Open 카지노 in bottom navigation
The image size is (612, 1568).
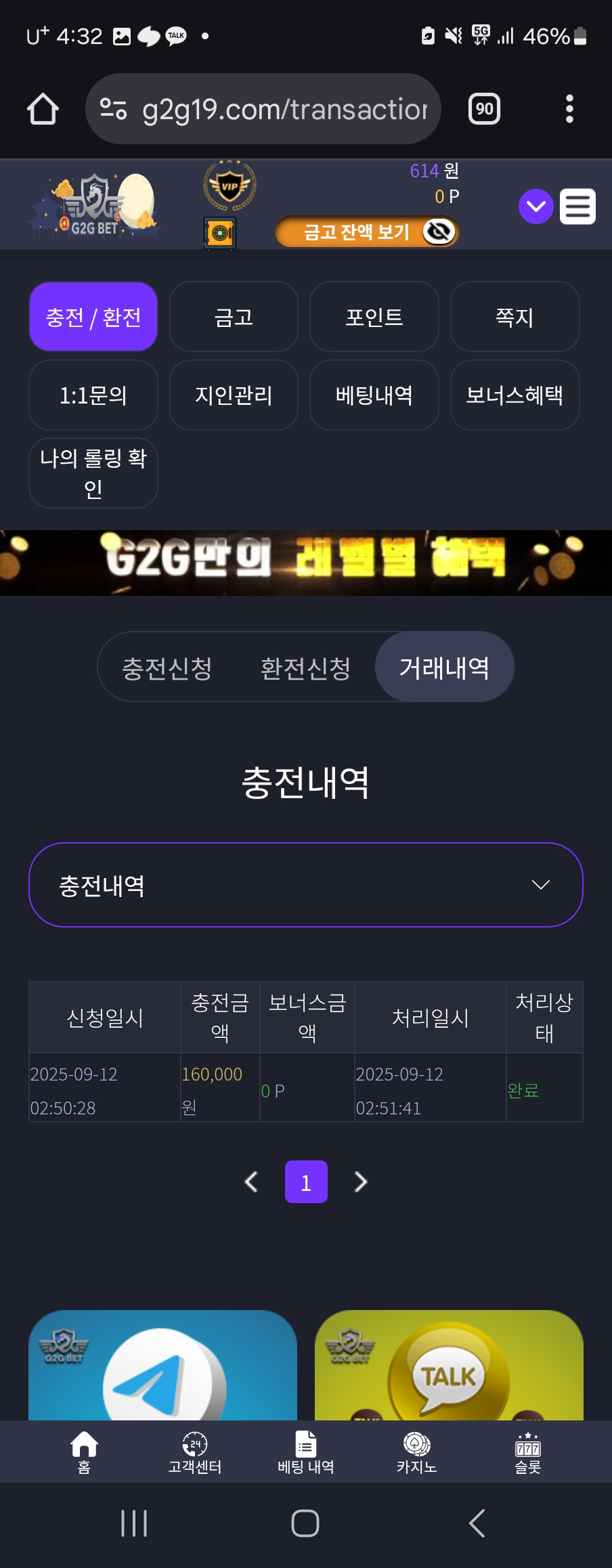416,1452
